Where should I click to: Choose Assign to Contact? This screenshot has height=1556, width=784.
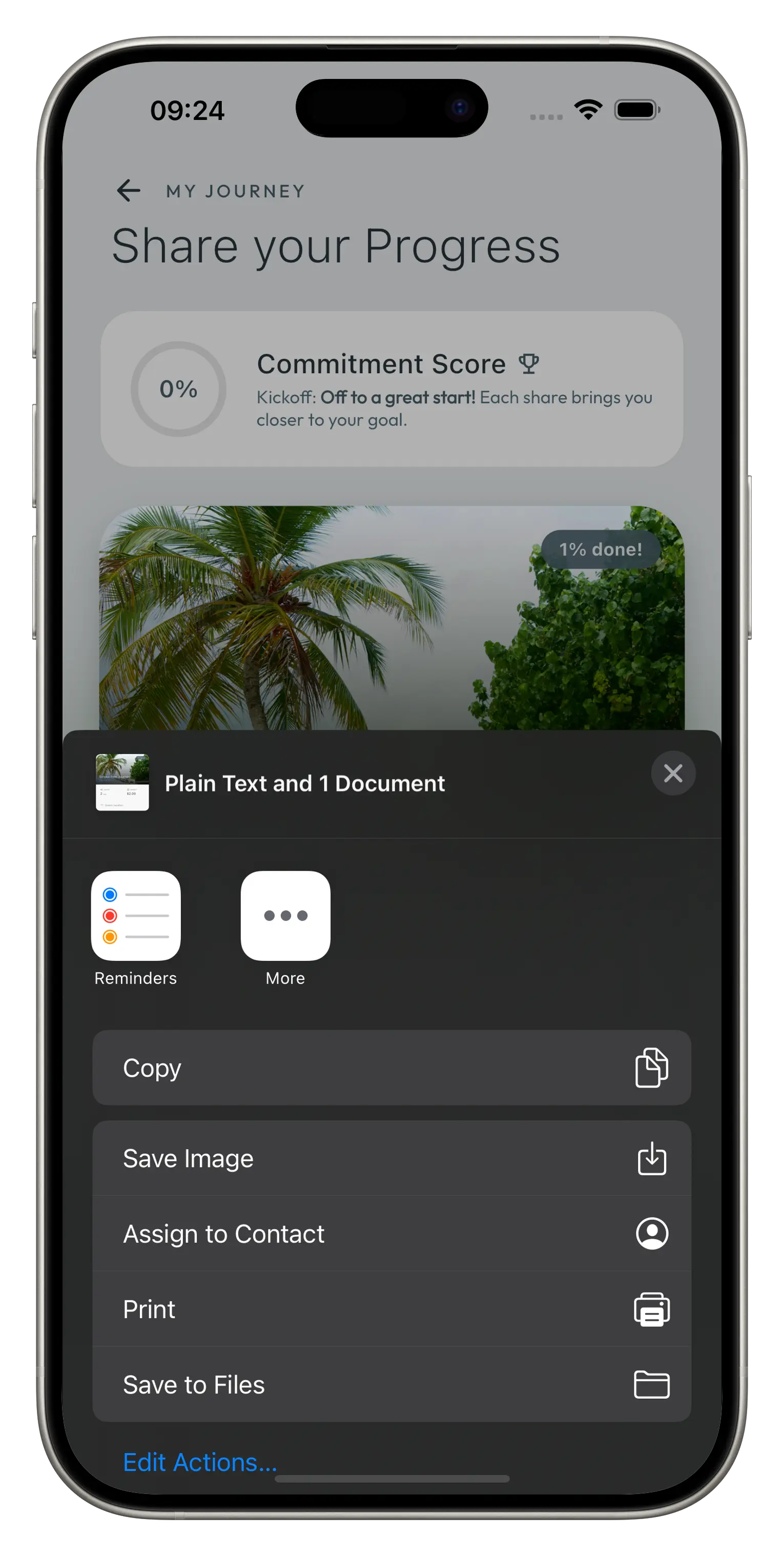coord(391,1234)
